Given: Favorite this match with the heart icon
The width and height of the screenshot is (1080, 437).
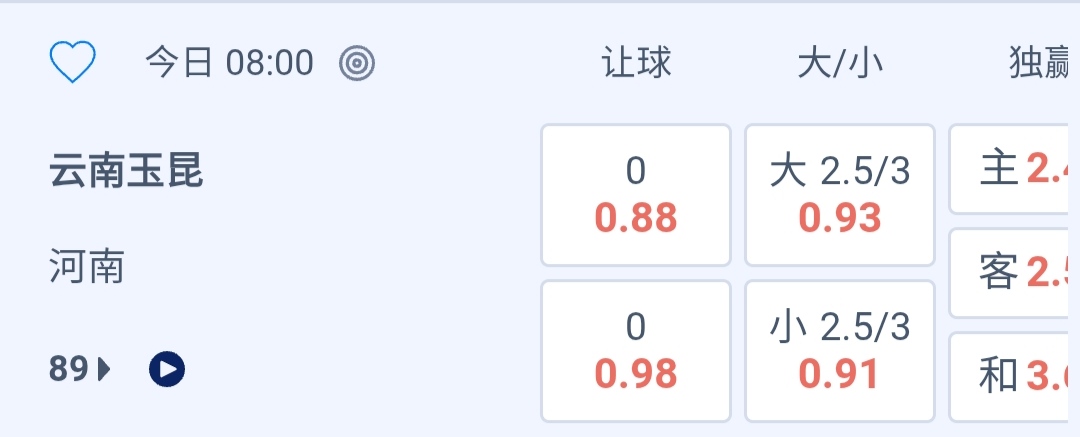Looking at the screenshot, I should click(73, 64).
